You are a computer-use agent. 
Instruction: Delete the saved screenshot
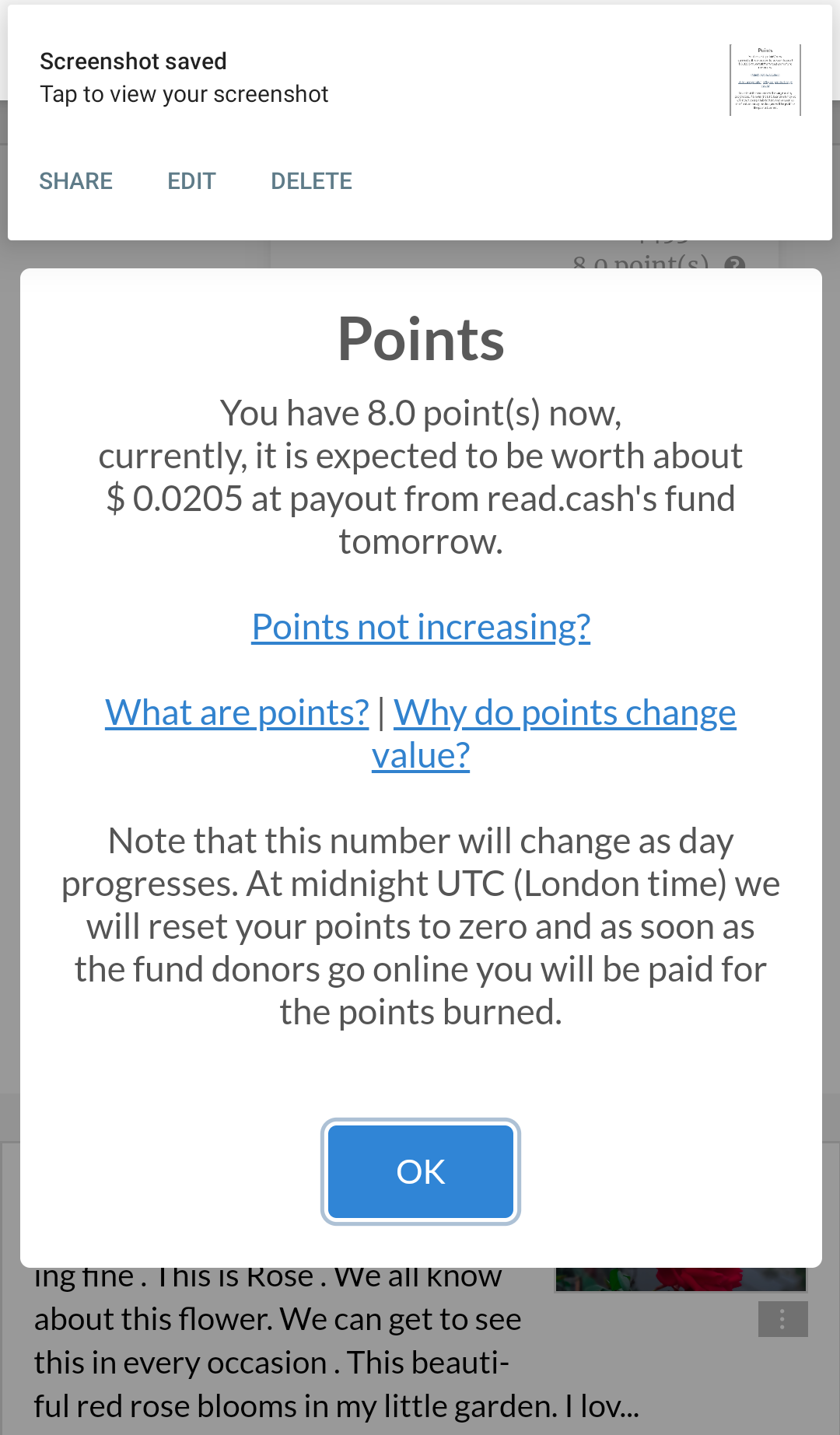click(x=311, y=181)
